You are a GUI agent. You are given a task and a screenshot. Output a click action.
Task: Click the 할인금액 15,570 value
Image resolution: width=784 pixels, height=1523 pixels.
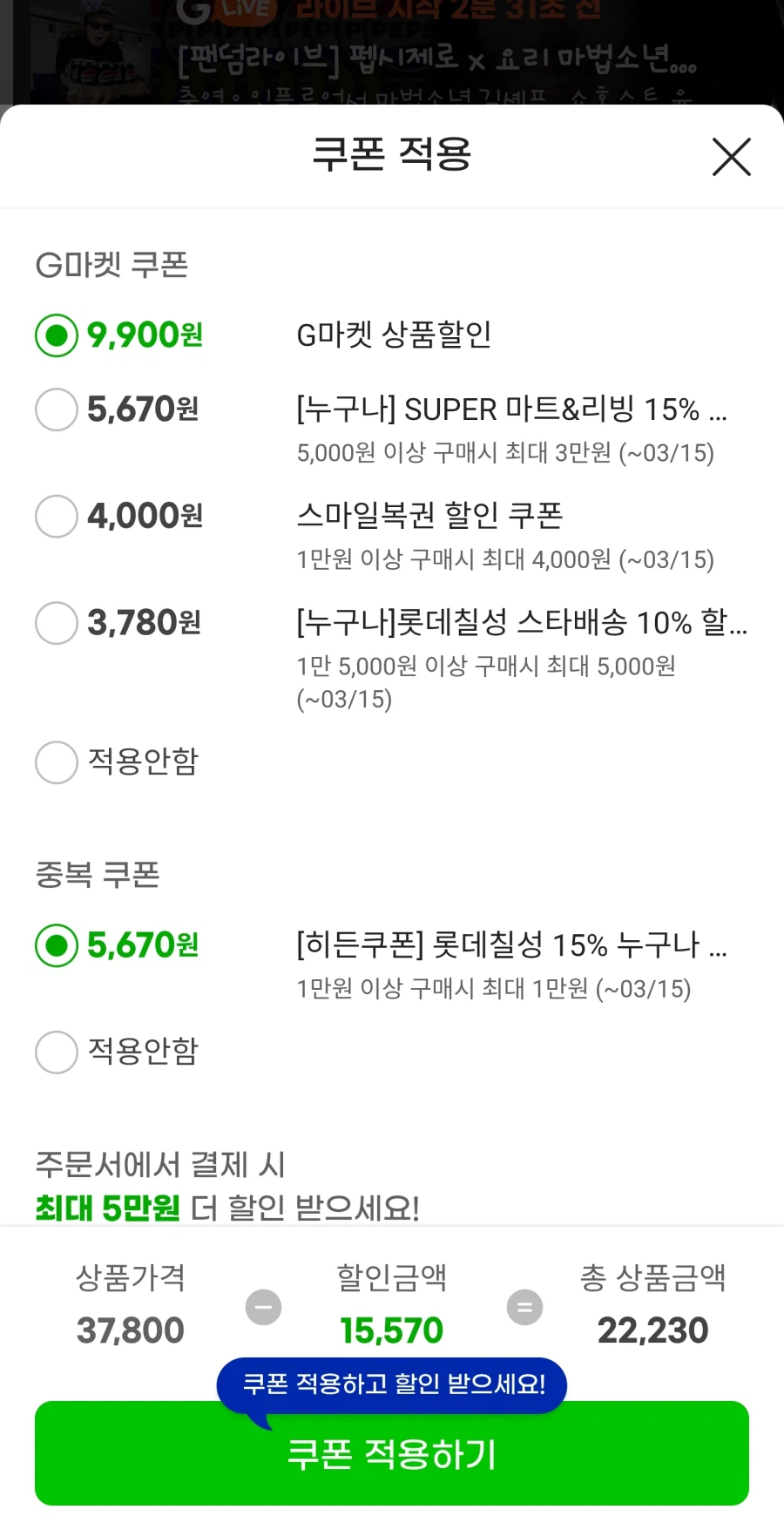(391, 1329)
